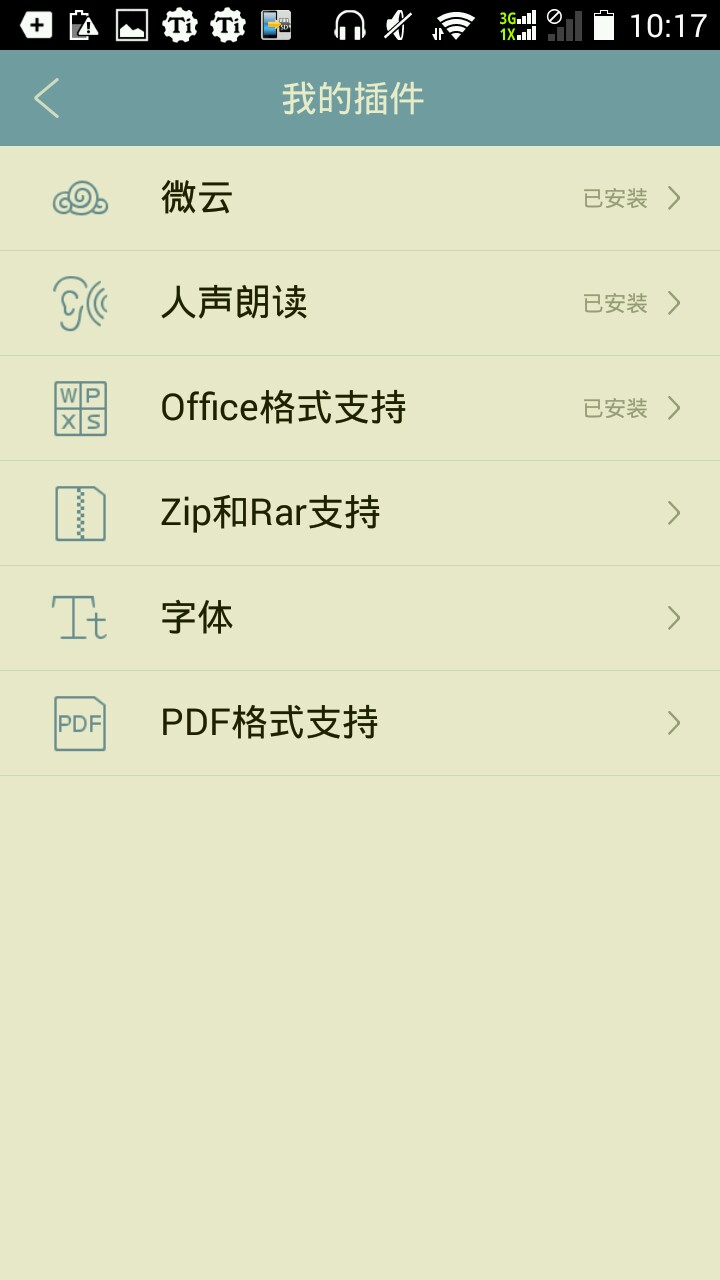The width and height of the screenshot is (720, 1280).
Task: Go back from 我的插件 page
Action: [x=46, y=98]
